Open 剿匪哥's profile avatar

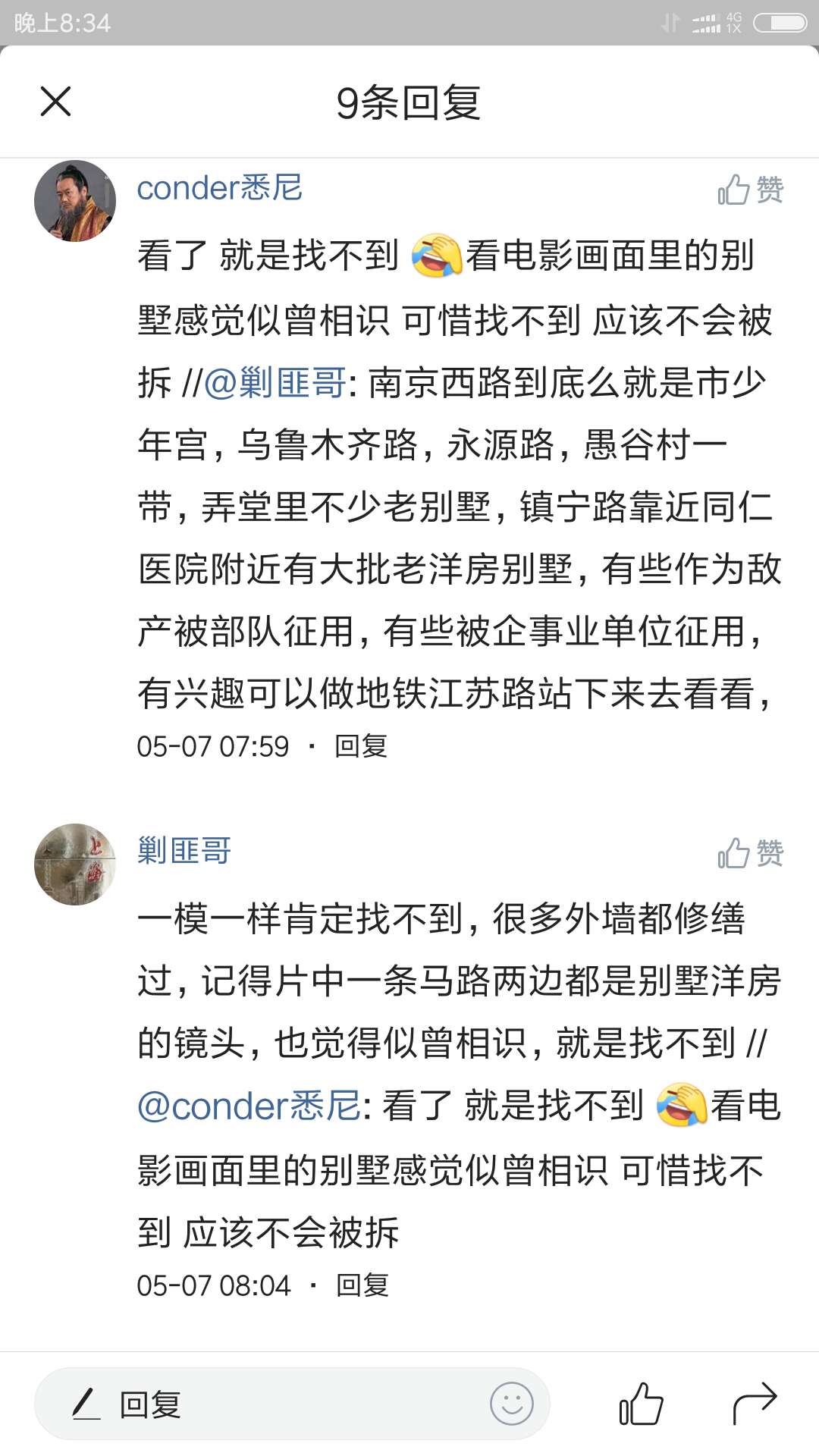tap(74, 864)
